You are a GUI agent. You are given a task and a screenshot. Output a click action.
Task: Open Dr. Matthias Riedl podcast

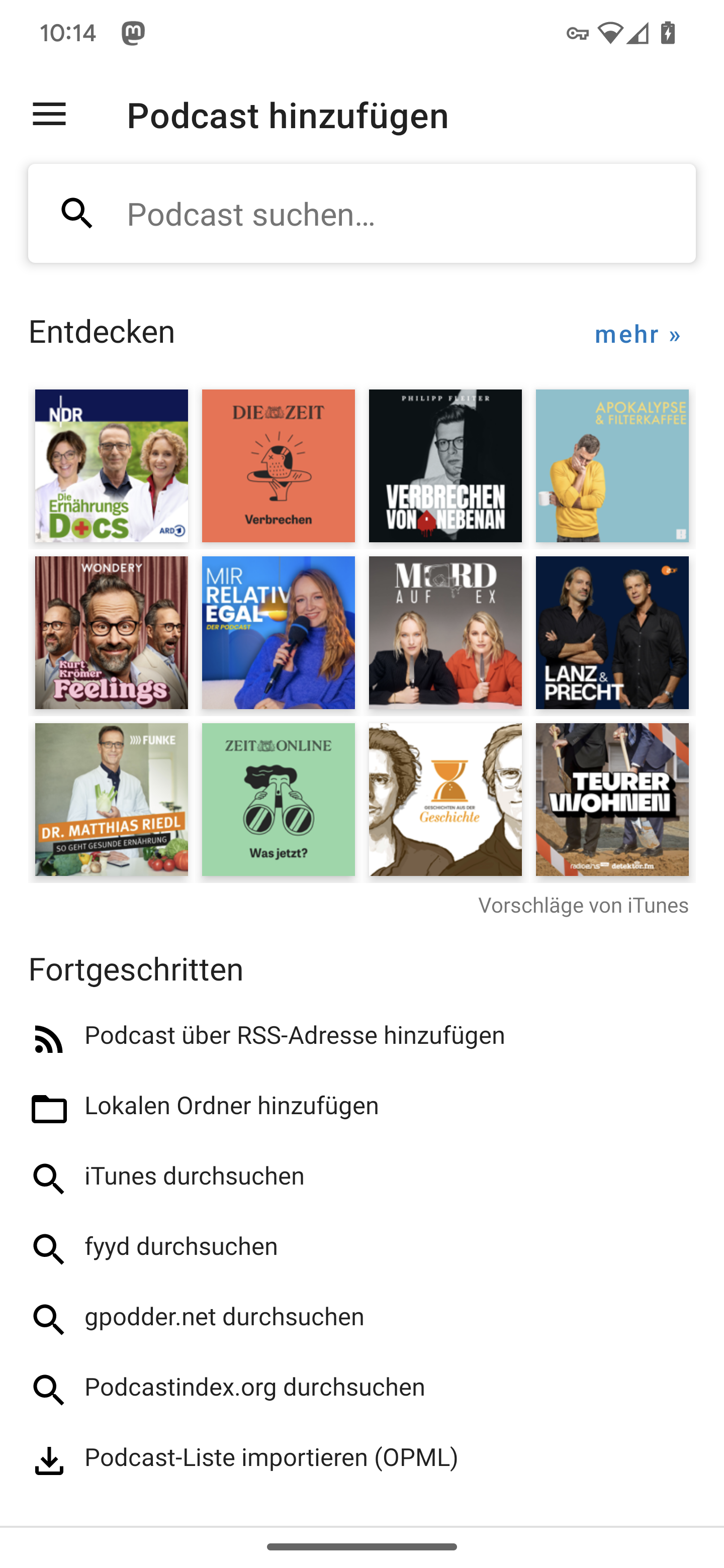pos(112,799)
